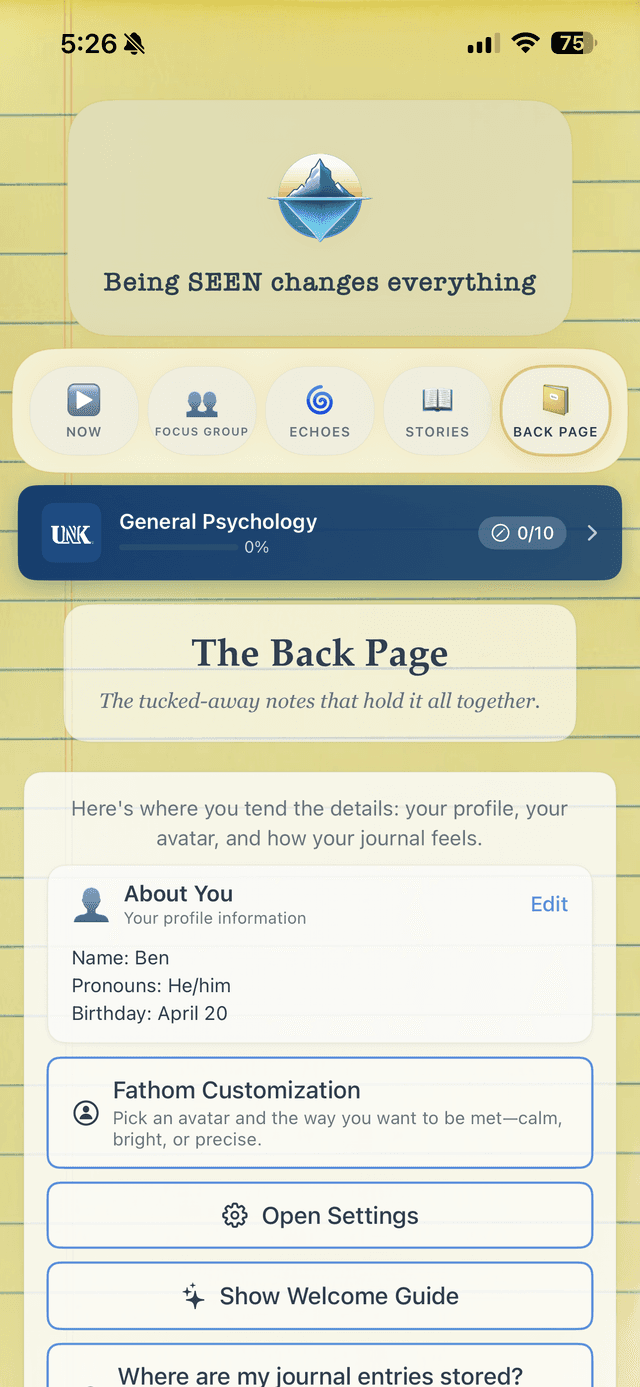The image size is (640, 1387).
Task: Switch to the Now tab
Action: click(x=84, y=411)
